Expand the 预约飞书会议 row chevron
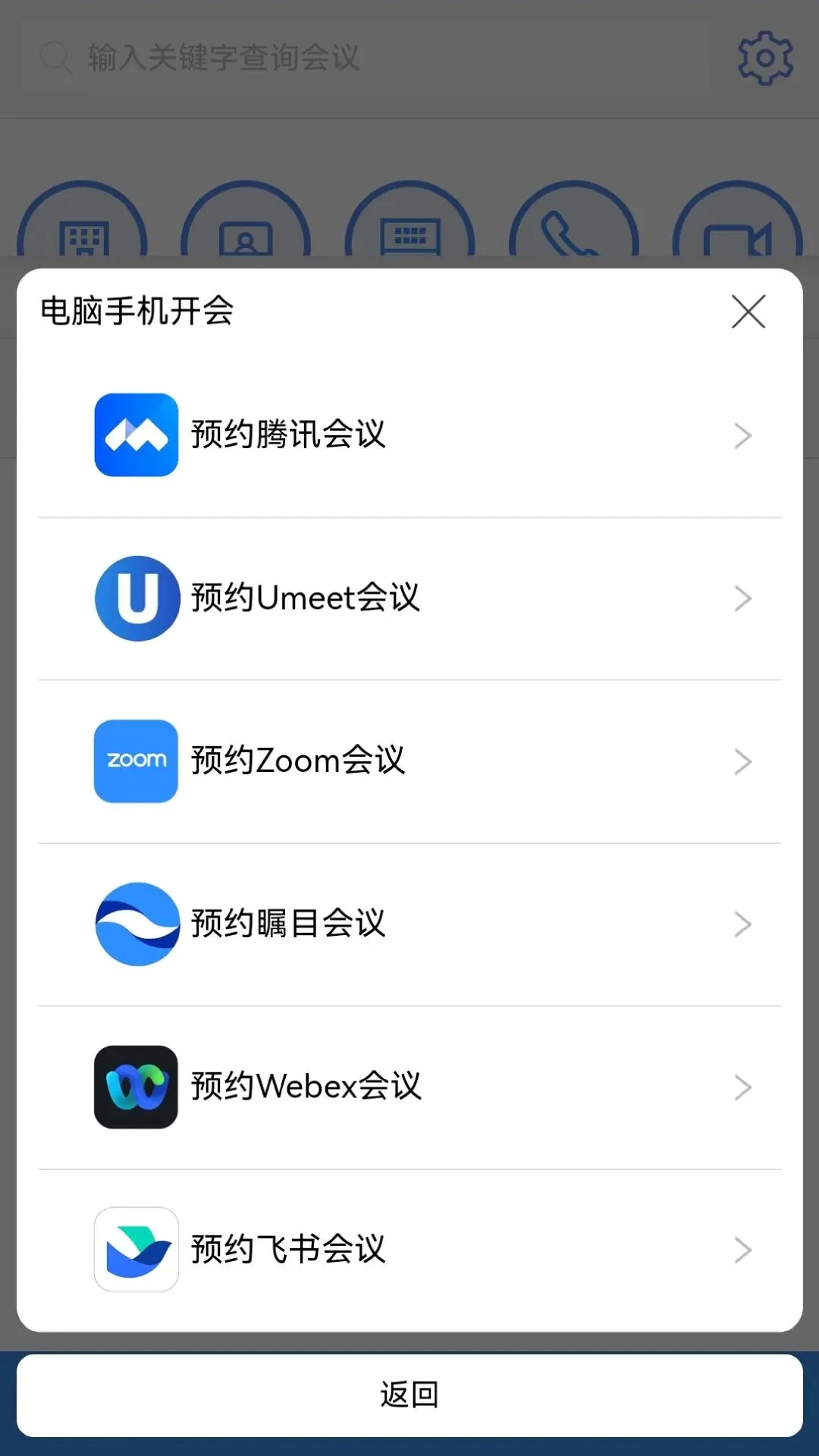This screenshot has height=1456, width=819. pos(742,1250)
